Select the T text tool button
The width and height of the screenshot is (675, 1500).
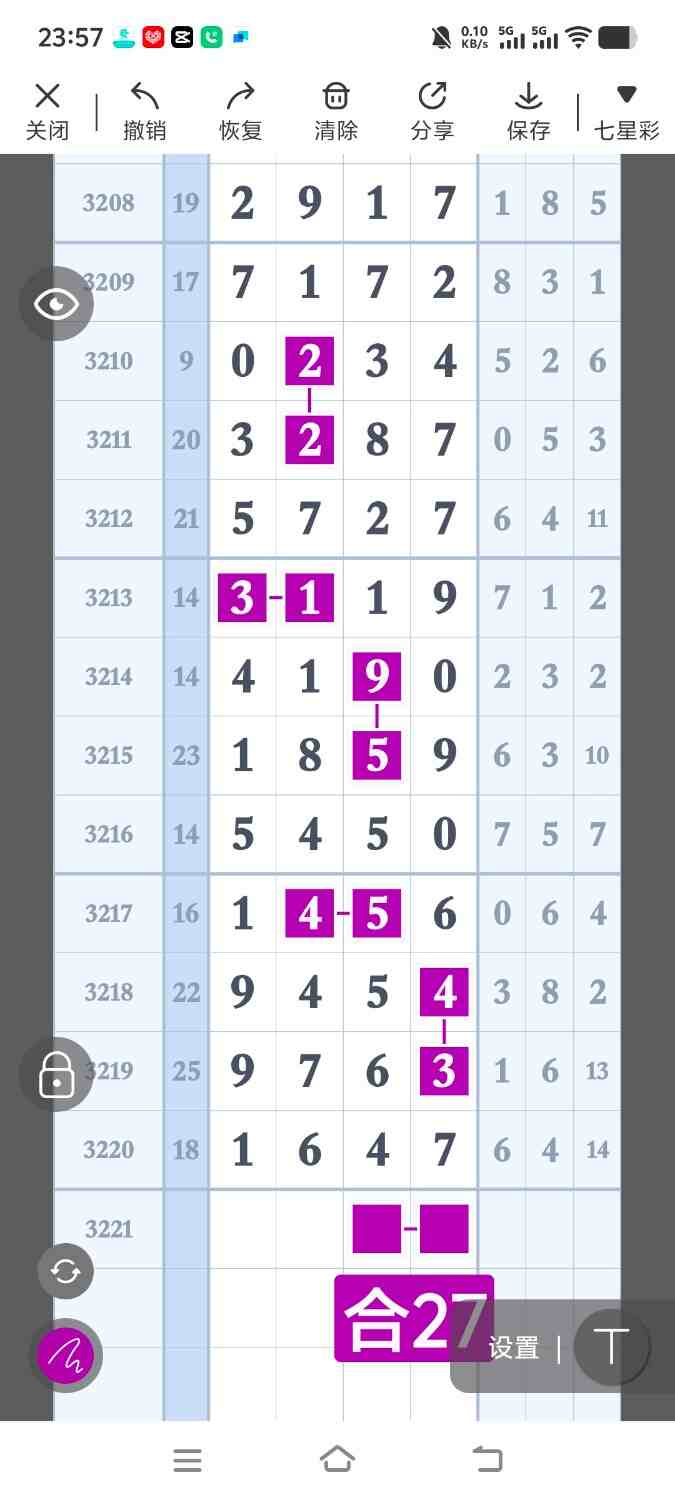[x=610, y=1346]
